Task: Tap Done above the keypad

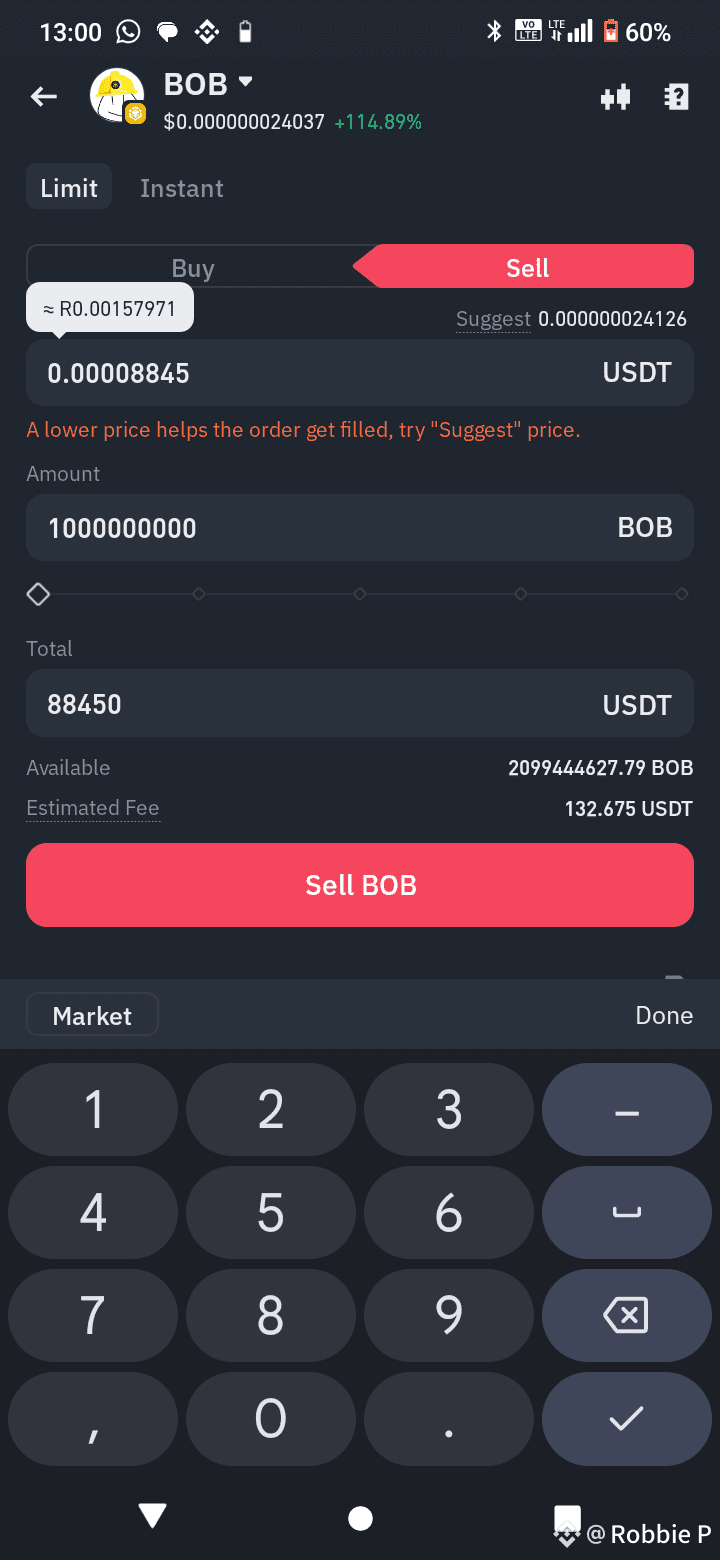Action: coord(664,1016)
